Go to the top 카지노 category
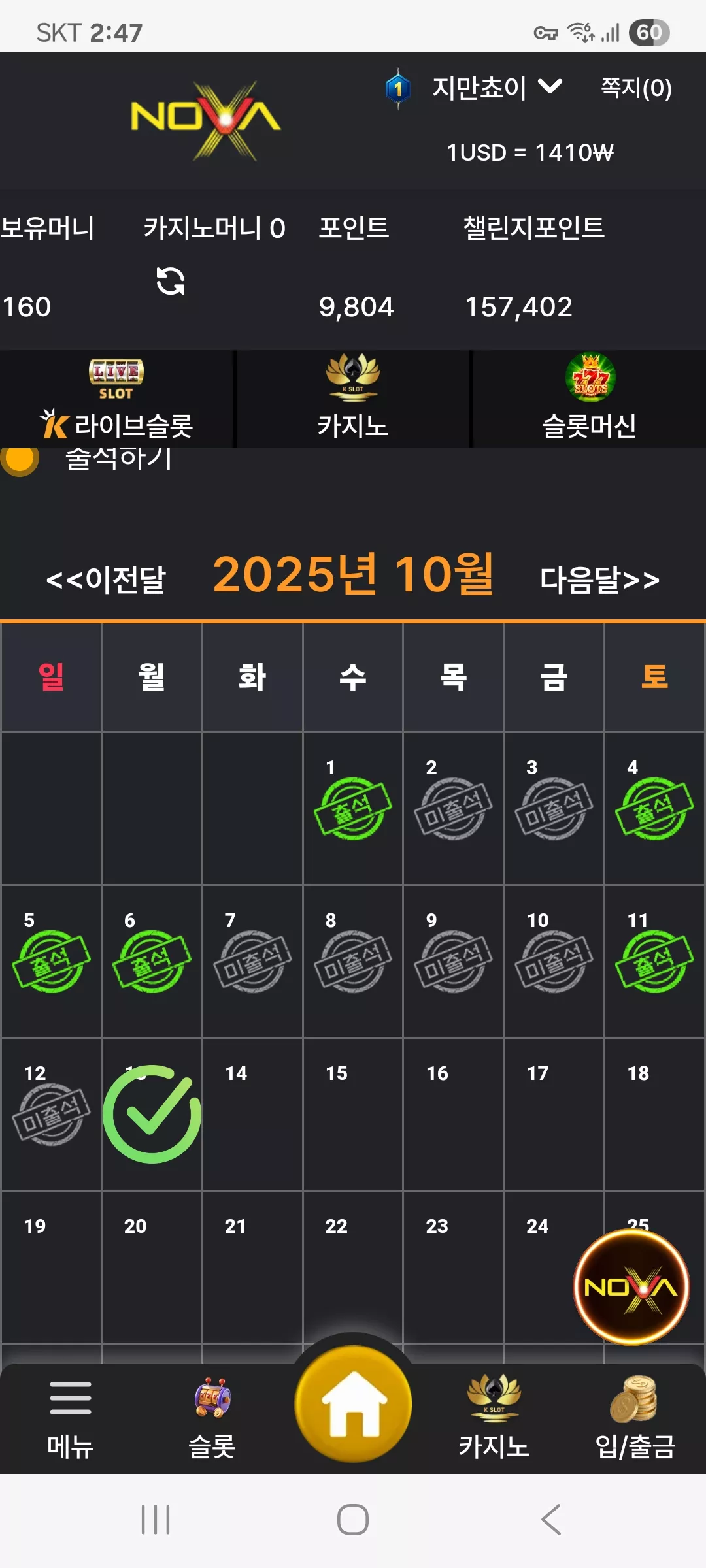The image size is (706, 1568). click(353, 399)
